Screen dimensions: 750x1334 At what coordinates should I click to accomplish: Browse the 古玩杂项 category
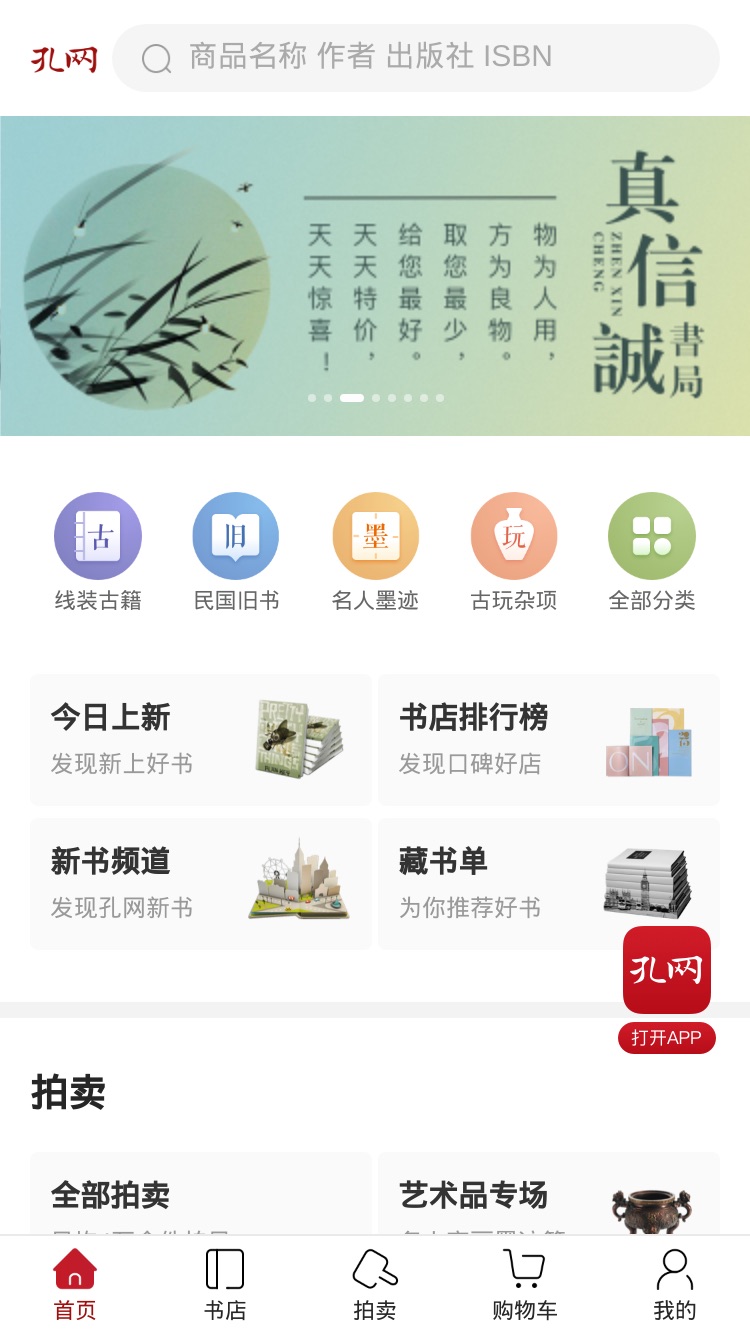(x=513, y=552)
